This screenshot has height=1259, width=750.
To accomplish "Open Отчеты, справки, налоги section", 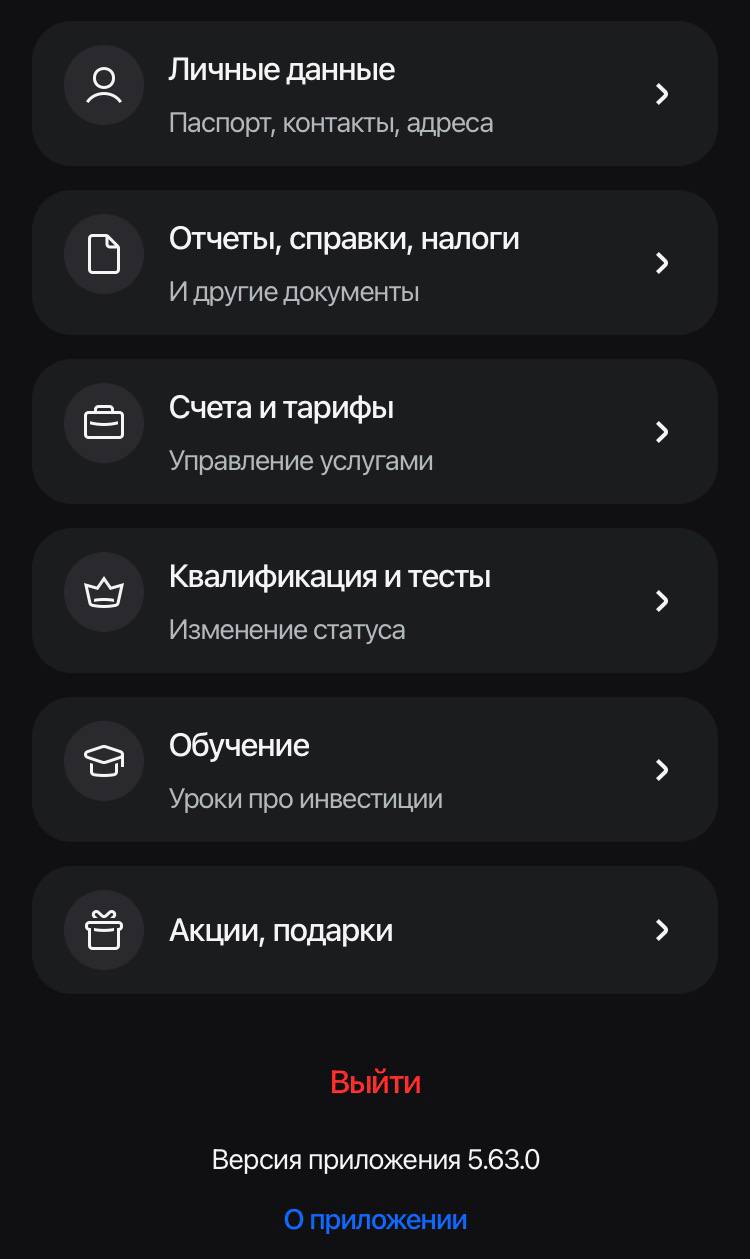I will [x=374, y=263].
